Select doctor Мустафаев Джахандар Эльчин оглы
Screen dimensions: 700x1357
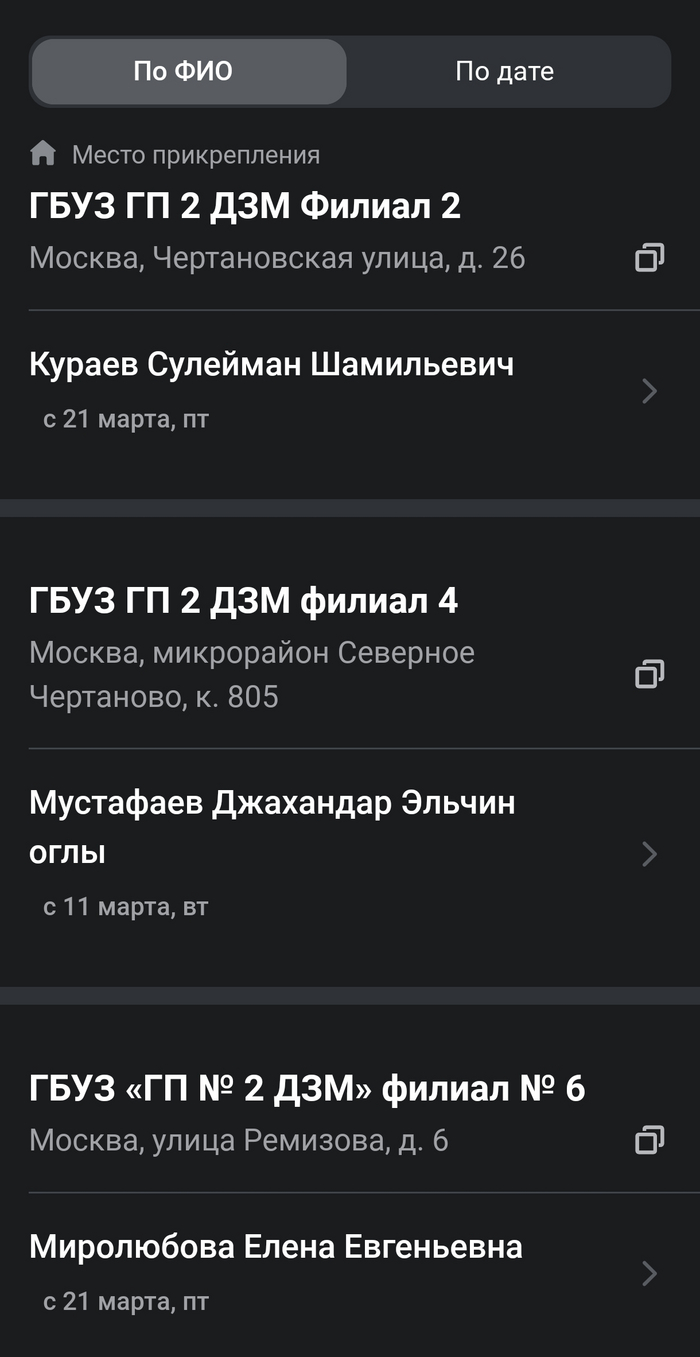point(340,853)
